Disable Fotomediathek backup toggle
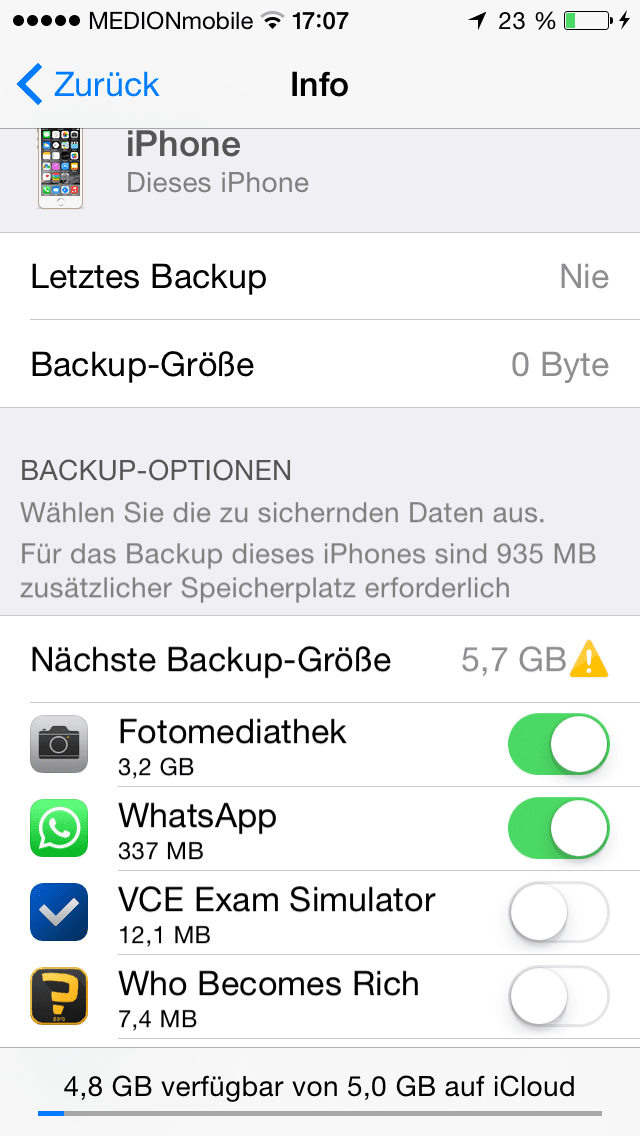The image size is (640, 1136). tap(559, 744)
